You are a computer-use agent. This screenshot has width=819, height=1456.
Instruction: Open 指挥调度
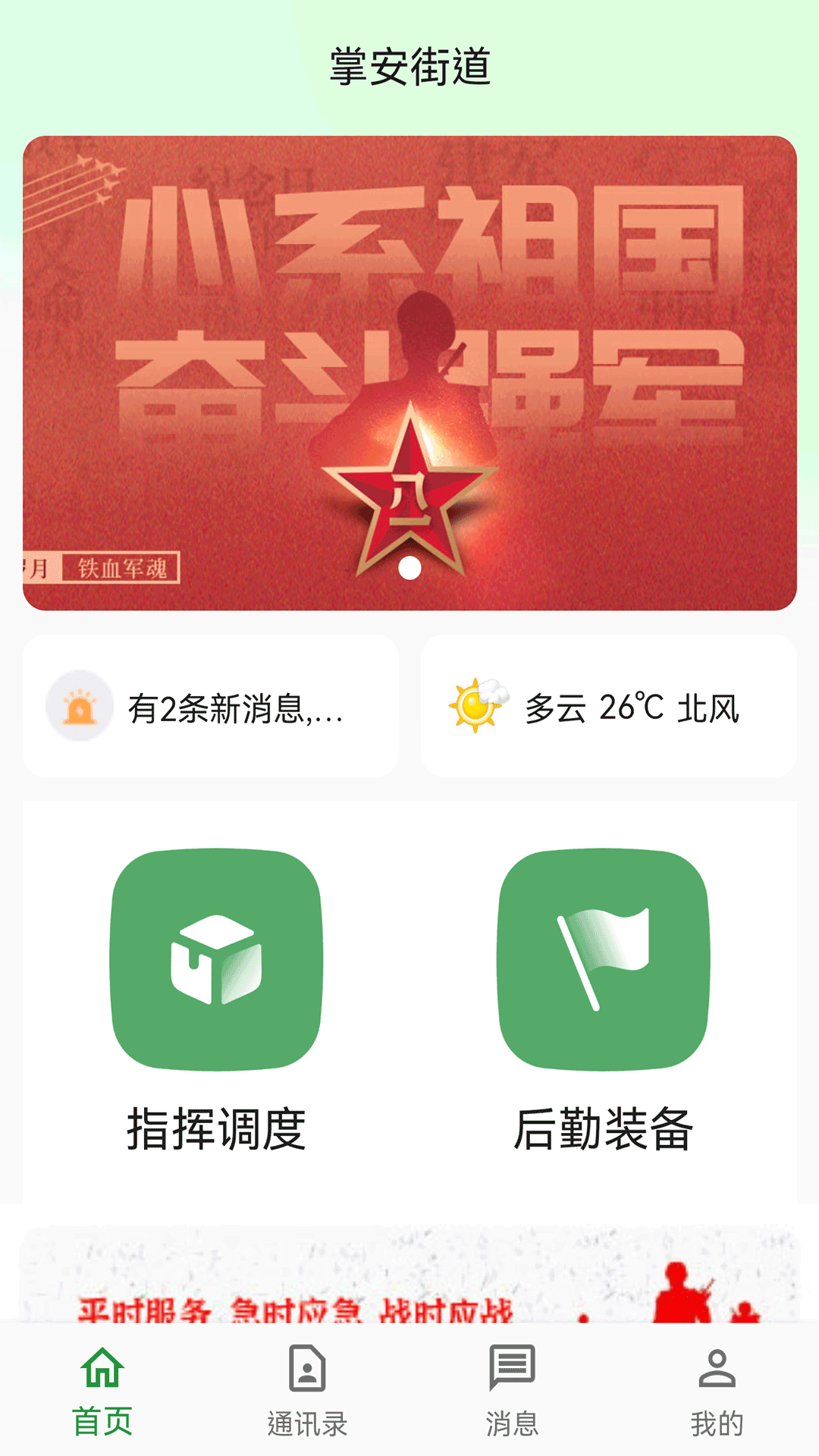tap(216, 1001)
